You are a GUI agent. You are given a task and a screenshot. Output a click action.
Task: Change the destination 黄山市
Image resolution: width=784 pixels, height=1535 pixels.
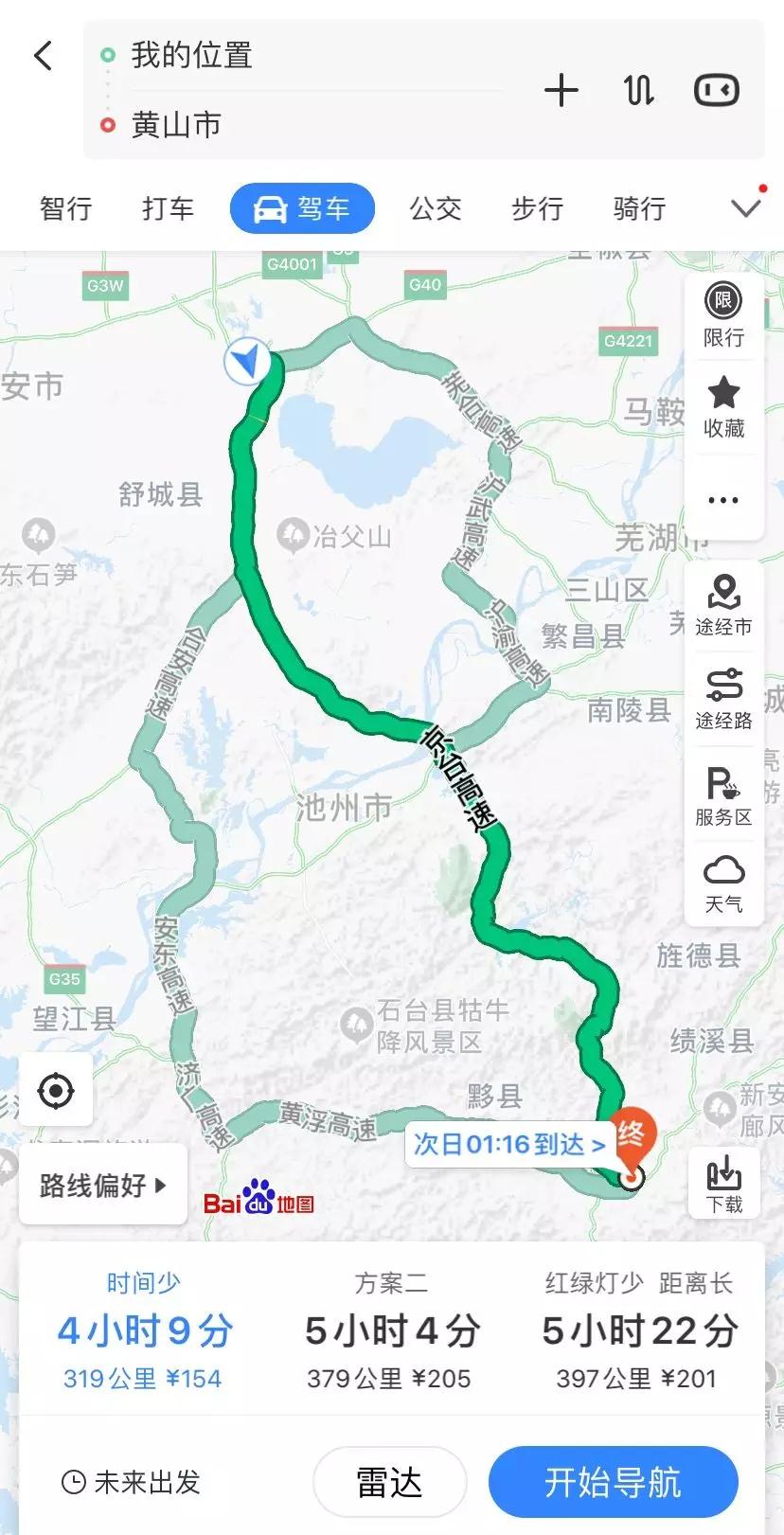(x=284, y=125)
